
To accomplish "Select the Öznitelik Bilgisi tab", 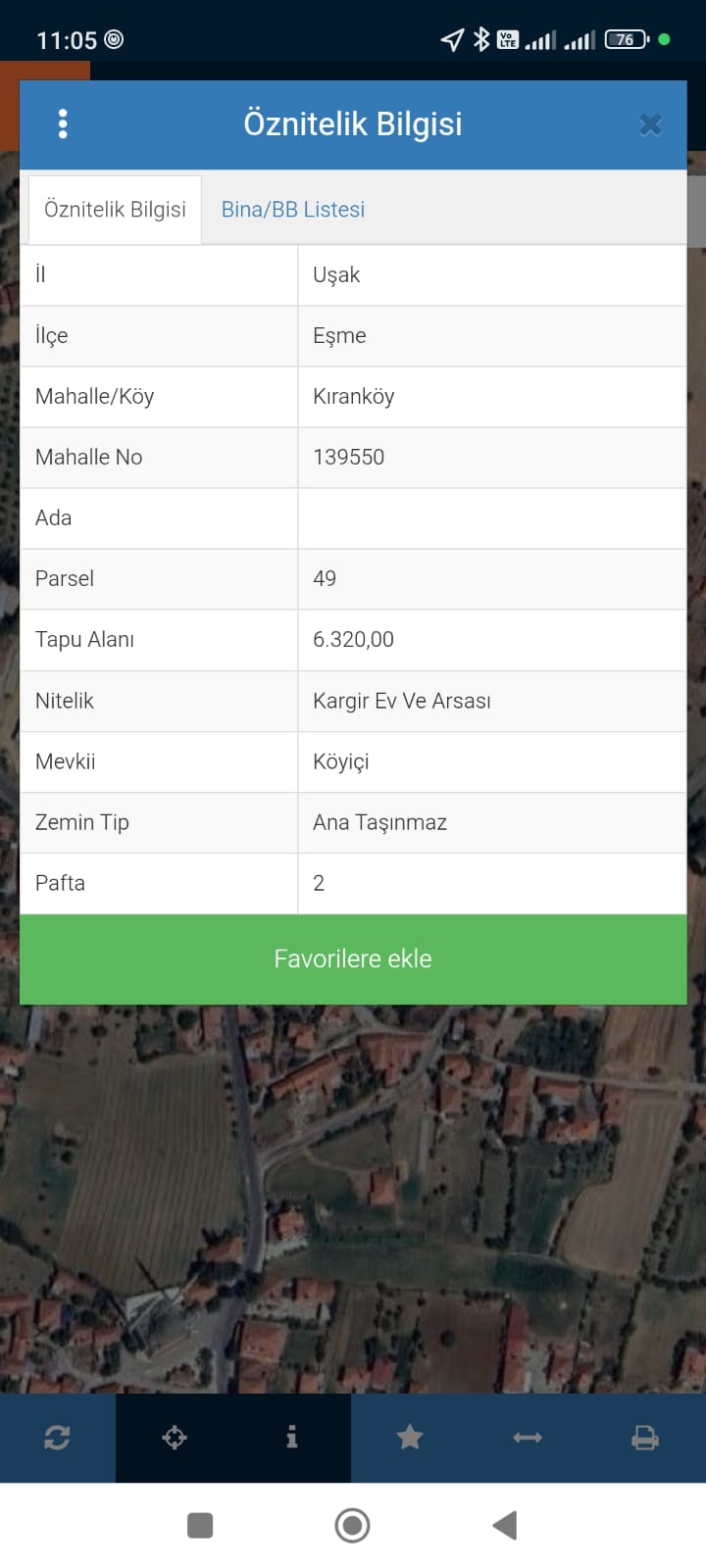I will (115, 210).
